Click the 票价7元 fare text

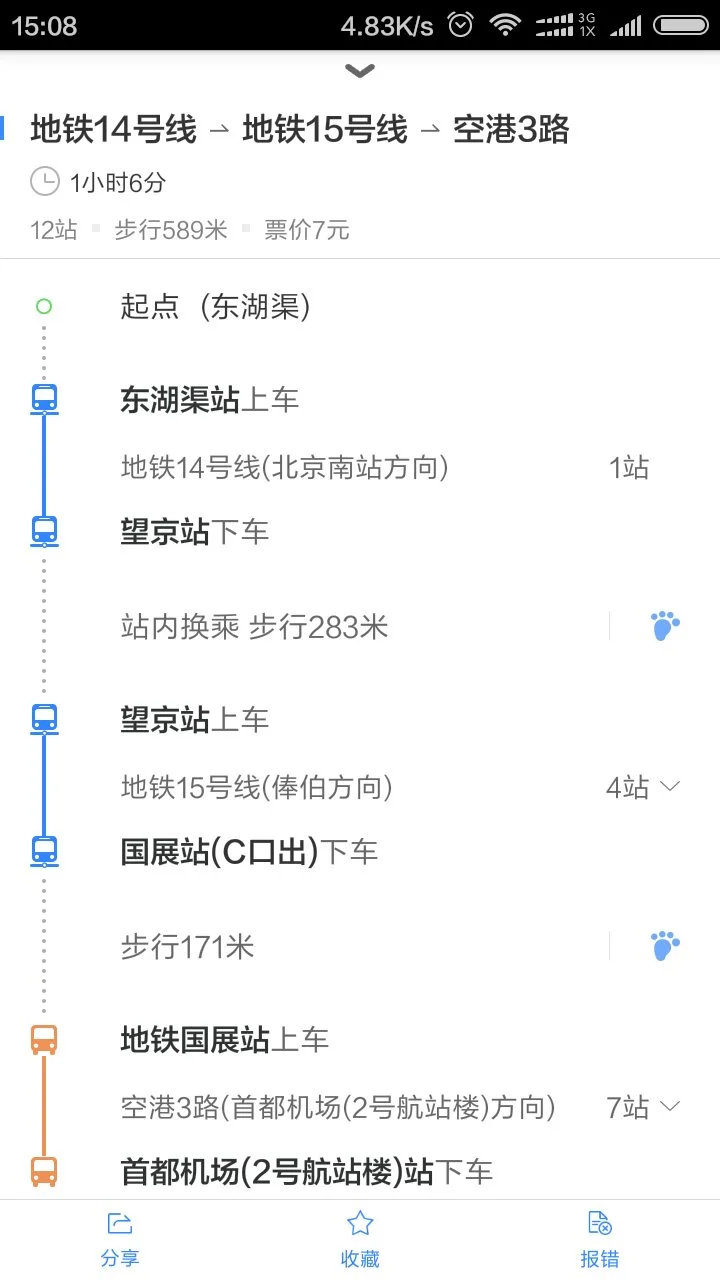[307, 229]
